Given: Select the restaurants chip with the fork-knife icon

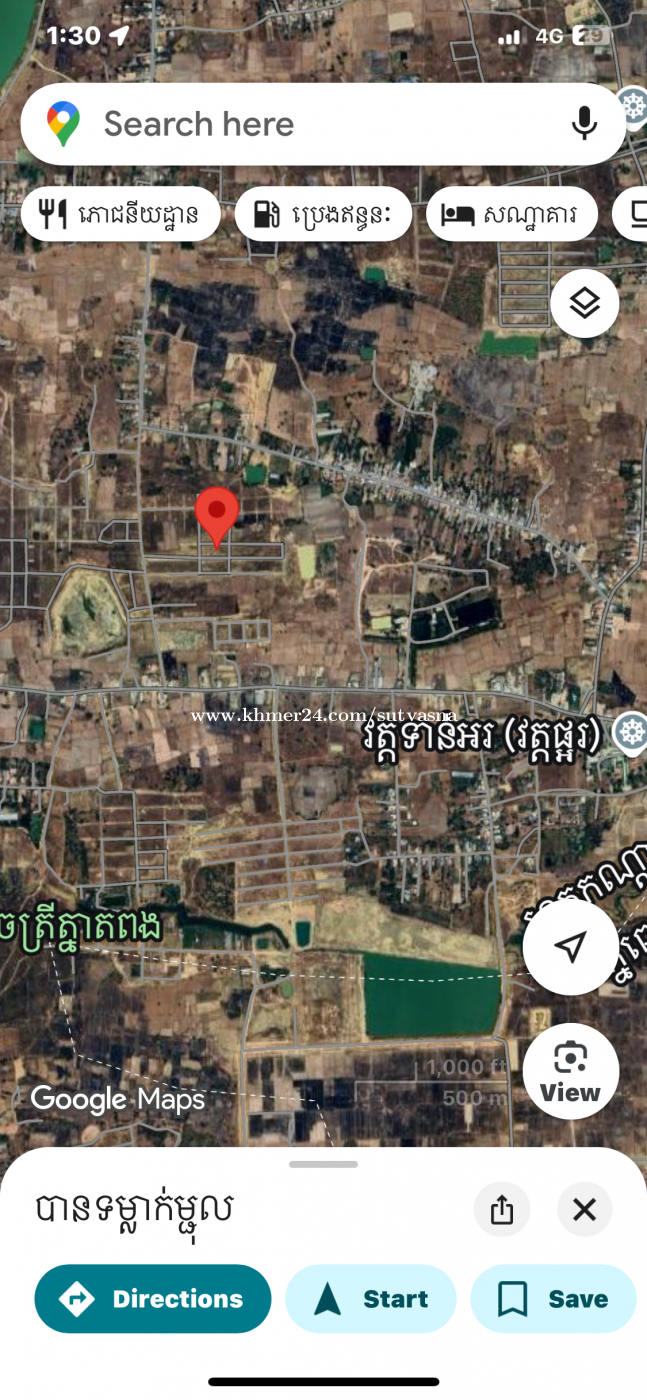Looking at the screenshot, I should coord(120,214).
